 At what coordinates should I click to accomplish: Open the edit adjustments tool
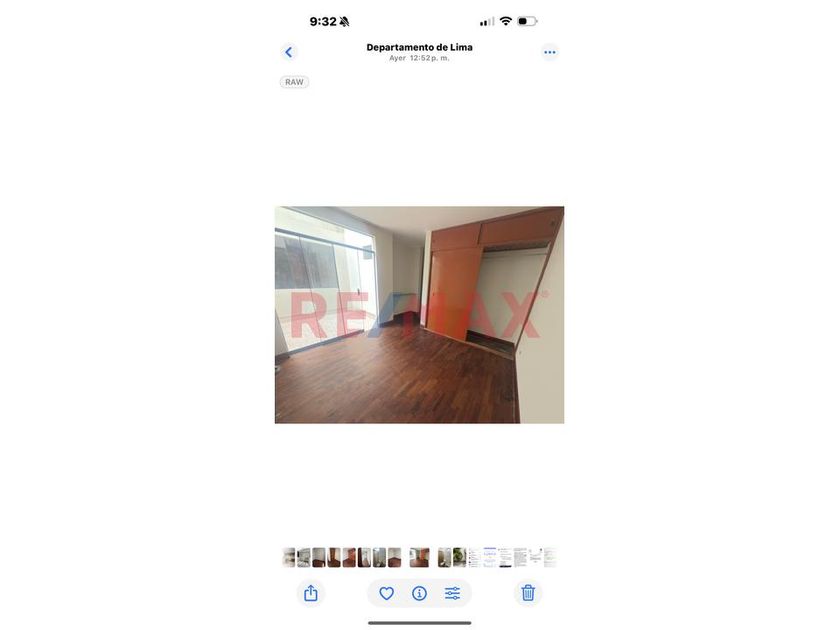453,593
